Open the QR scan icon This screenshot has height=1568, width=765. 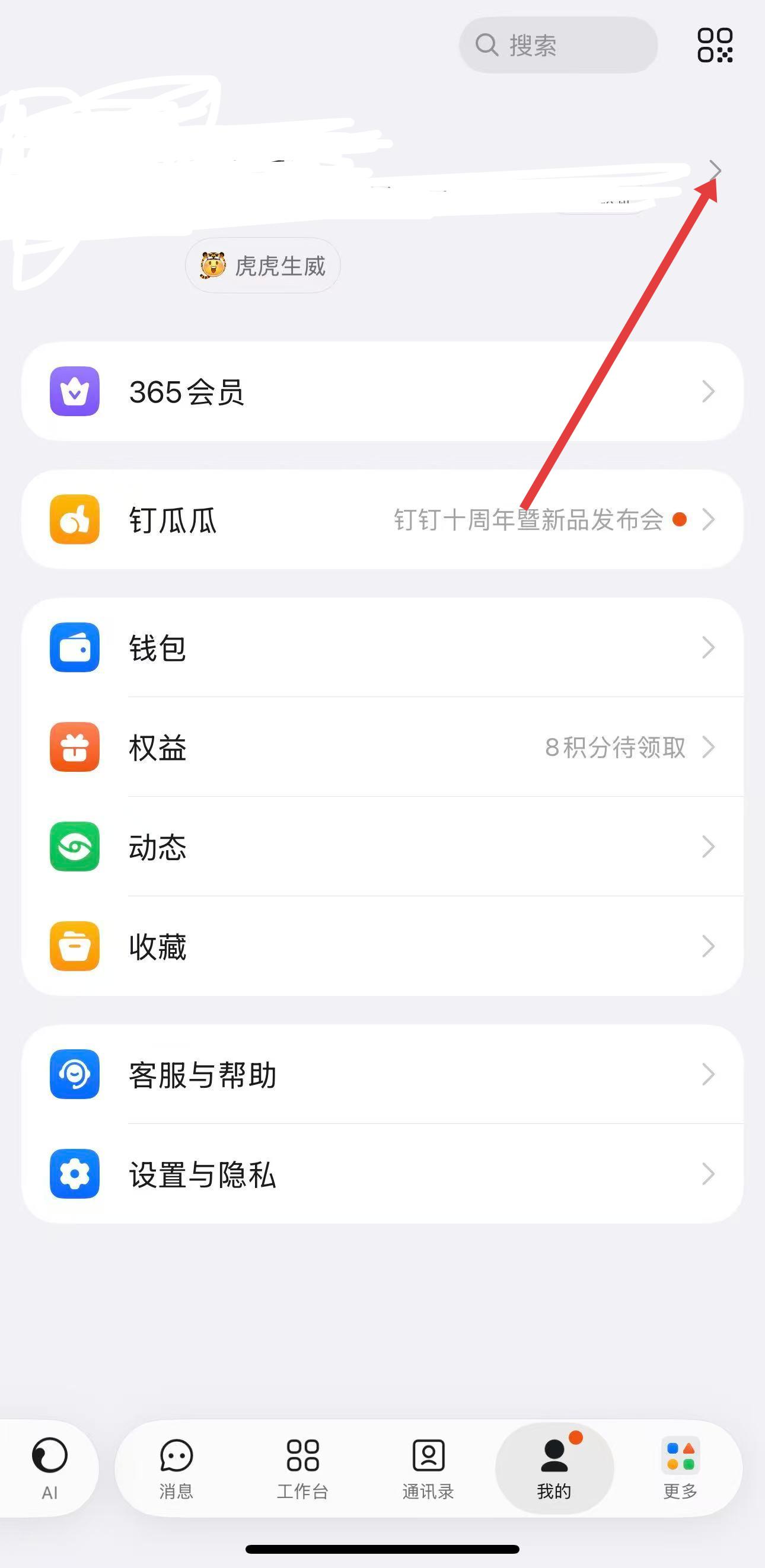715,45
